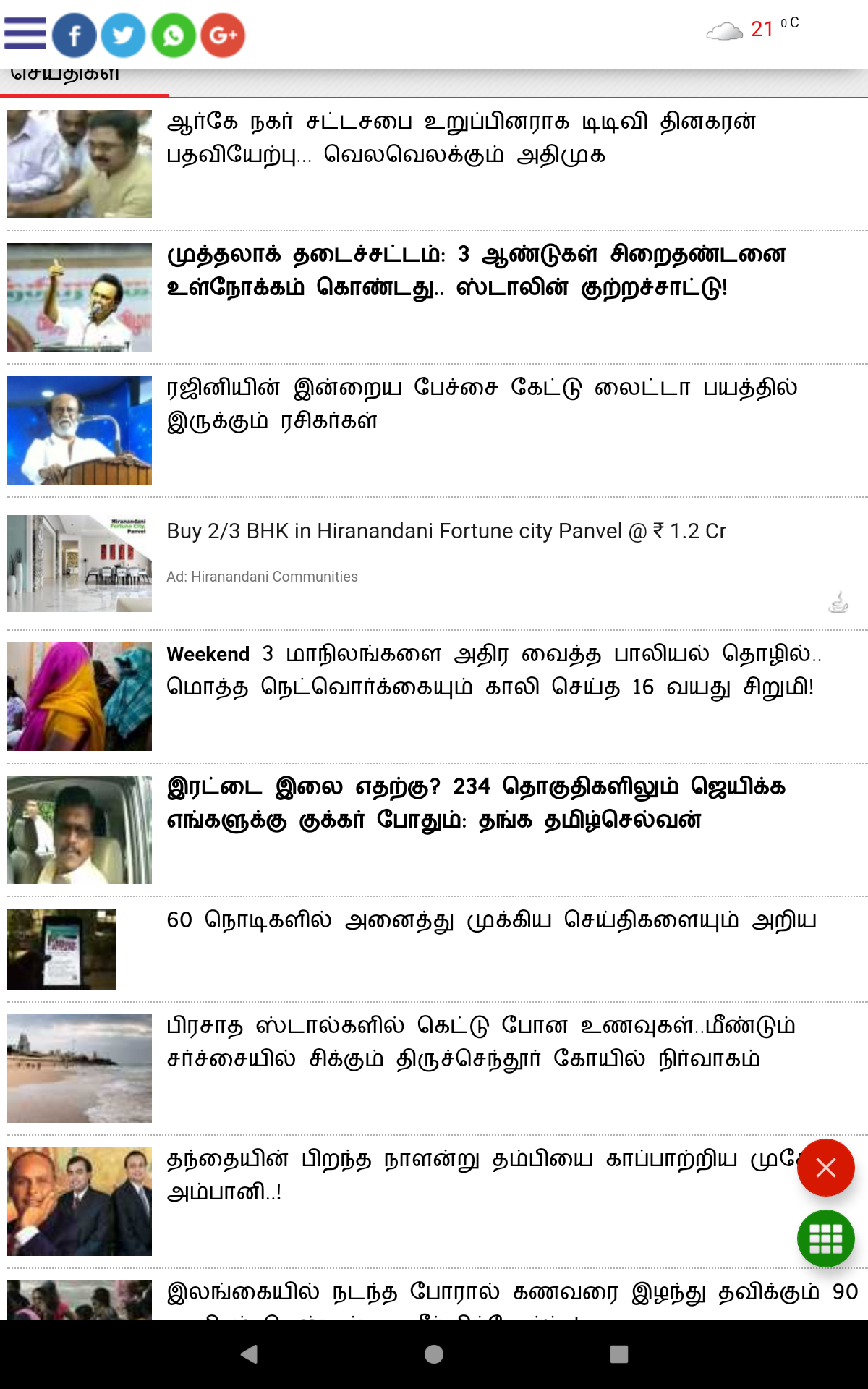Tap the system home button
The width and height of the screenshot is (868, 1389).
click(434, 1354)
